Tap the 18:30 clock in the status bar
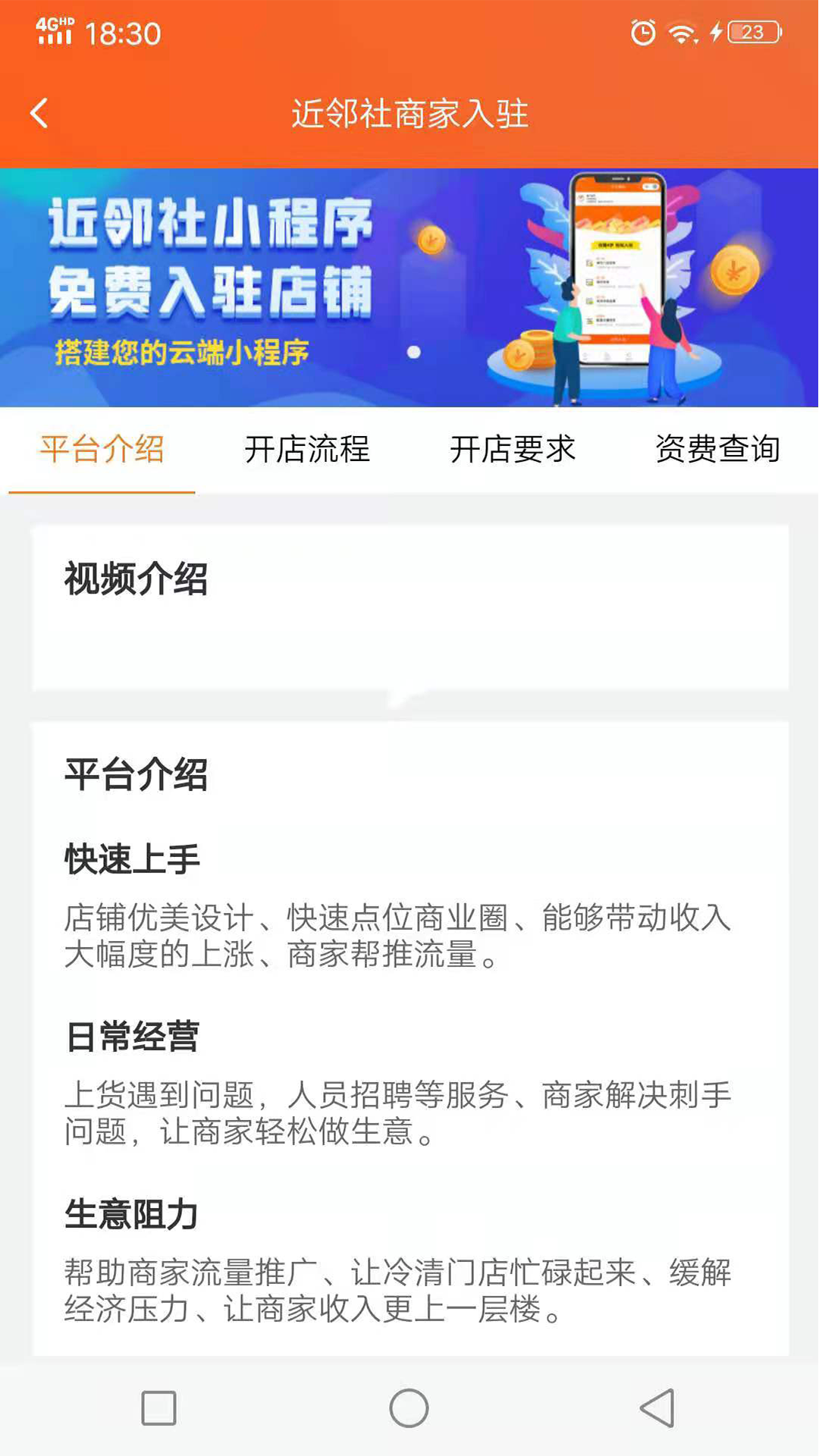Screen dimensions: 819x1456 coord(123,32)
